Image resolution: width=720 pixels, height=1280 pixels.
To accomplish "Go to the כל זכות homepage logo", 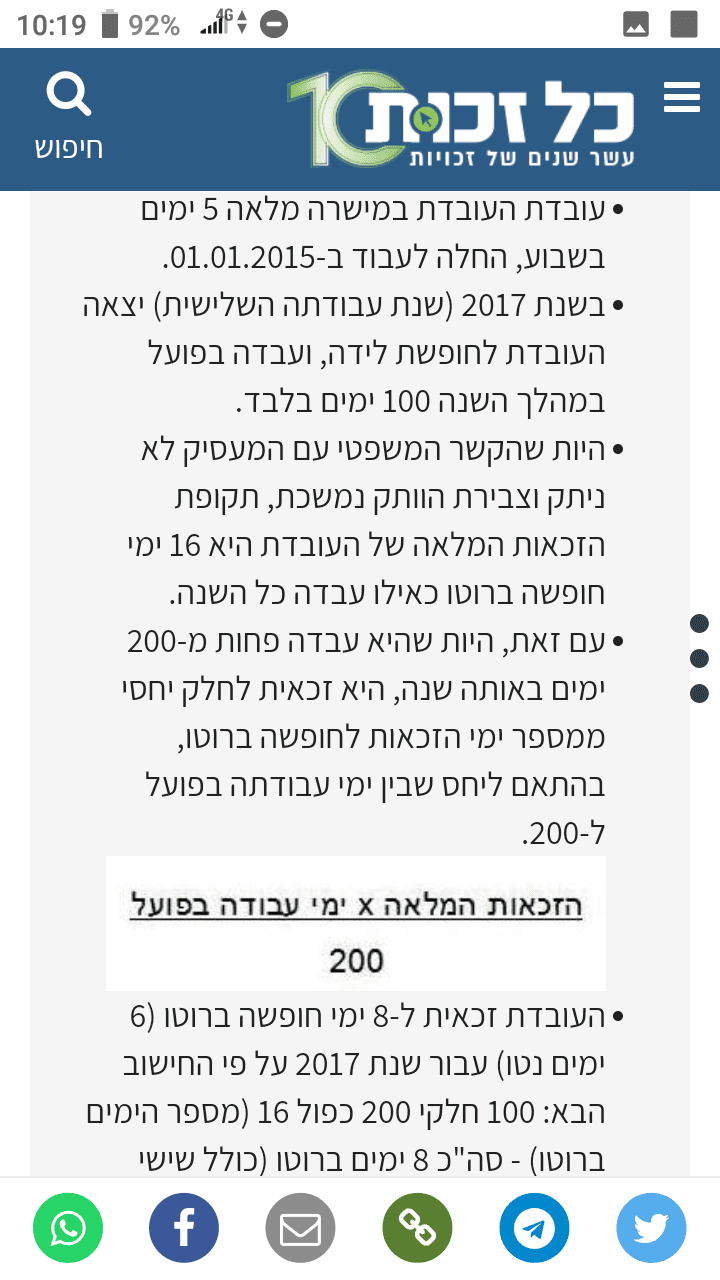I will click(461, 118).
